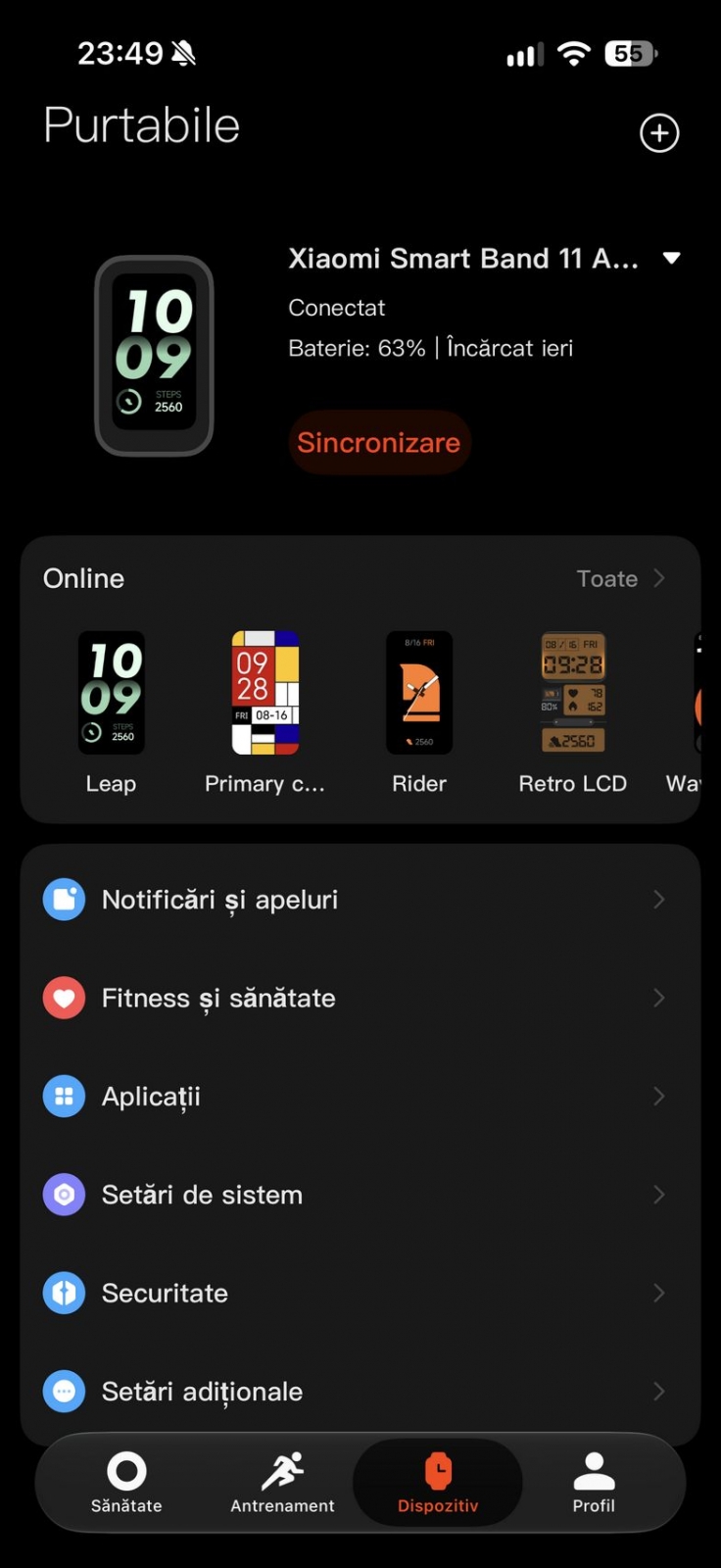The width and height of the screenshot is (721, 1568).
Task: Go to Aplicații
Action: tap(360, 1097)
